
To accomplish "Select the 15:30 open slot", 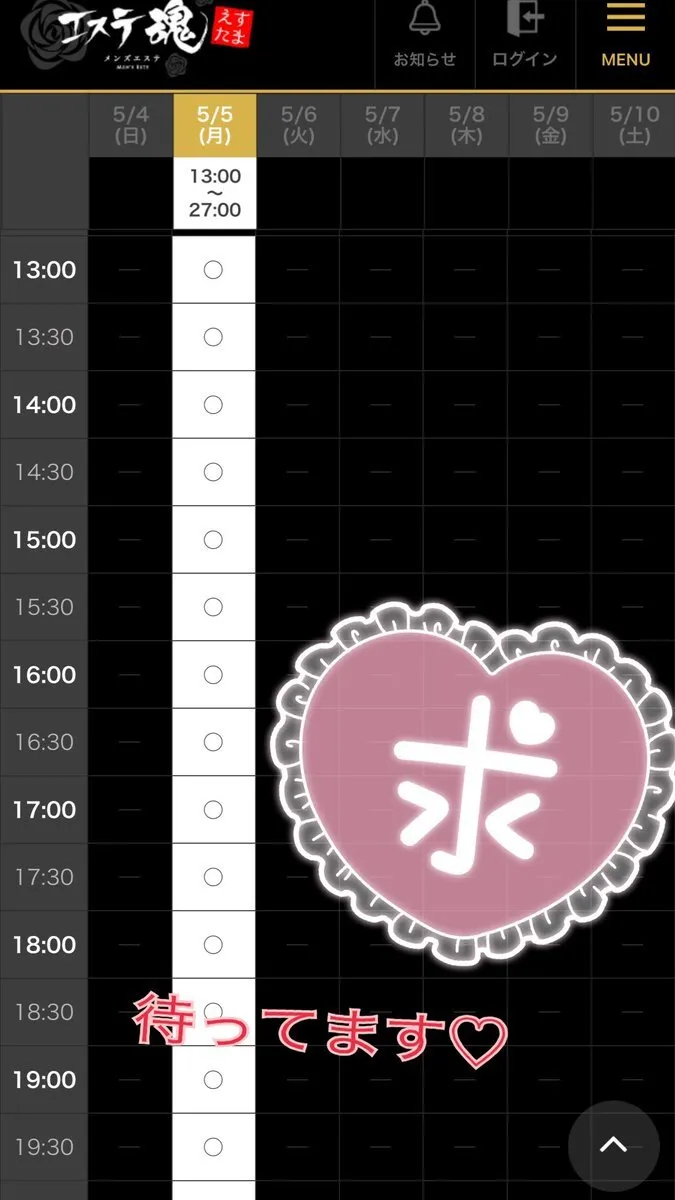I will pos(213,607).
